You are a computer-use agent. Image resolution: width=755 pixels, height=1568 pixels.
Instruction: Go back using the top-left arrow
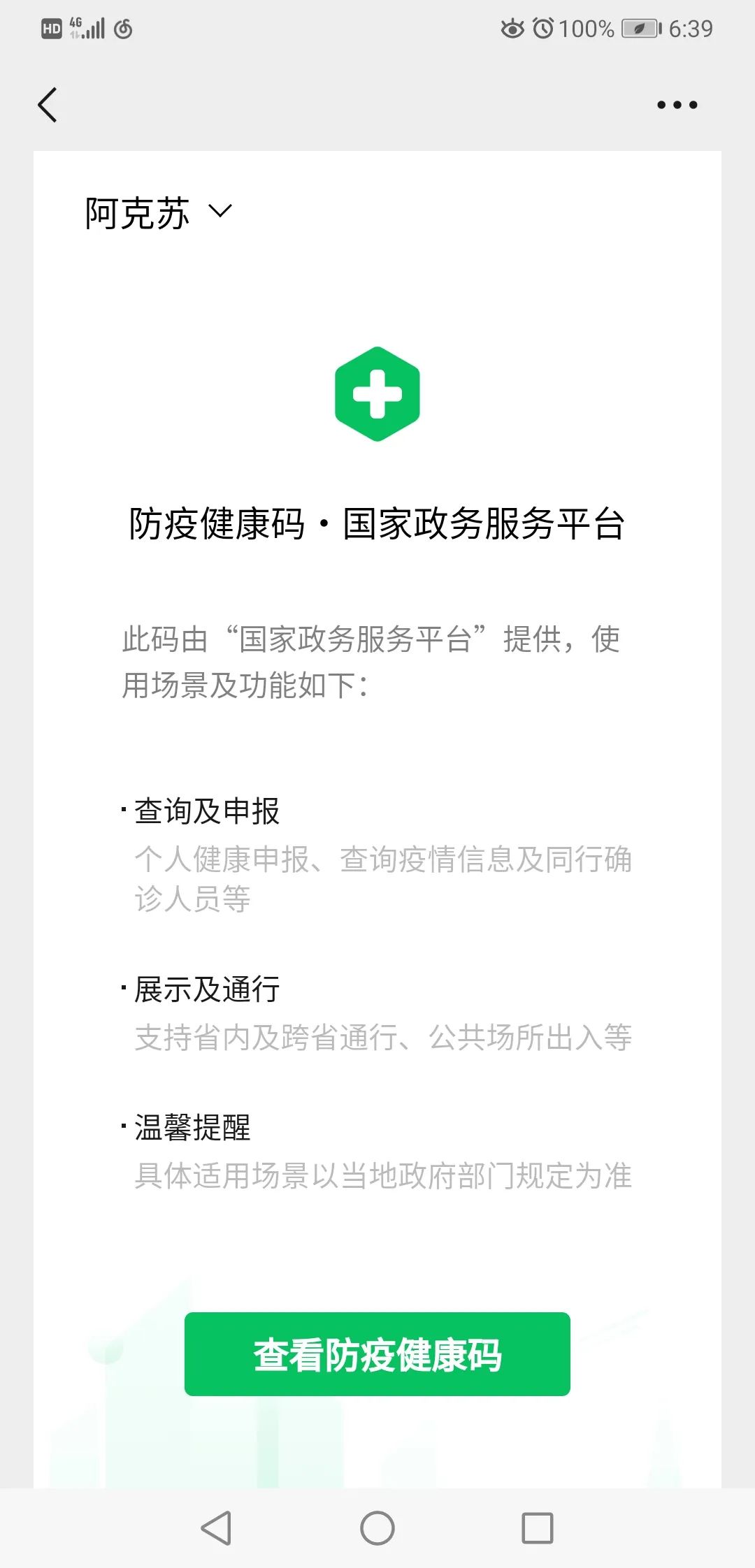[x=48, y=106]
